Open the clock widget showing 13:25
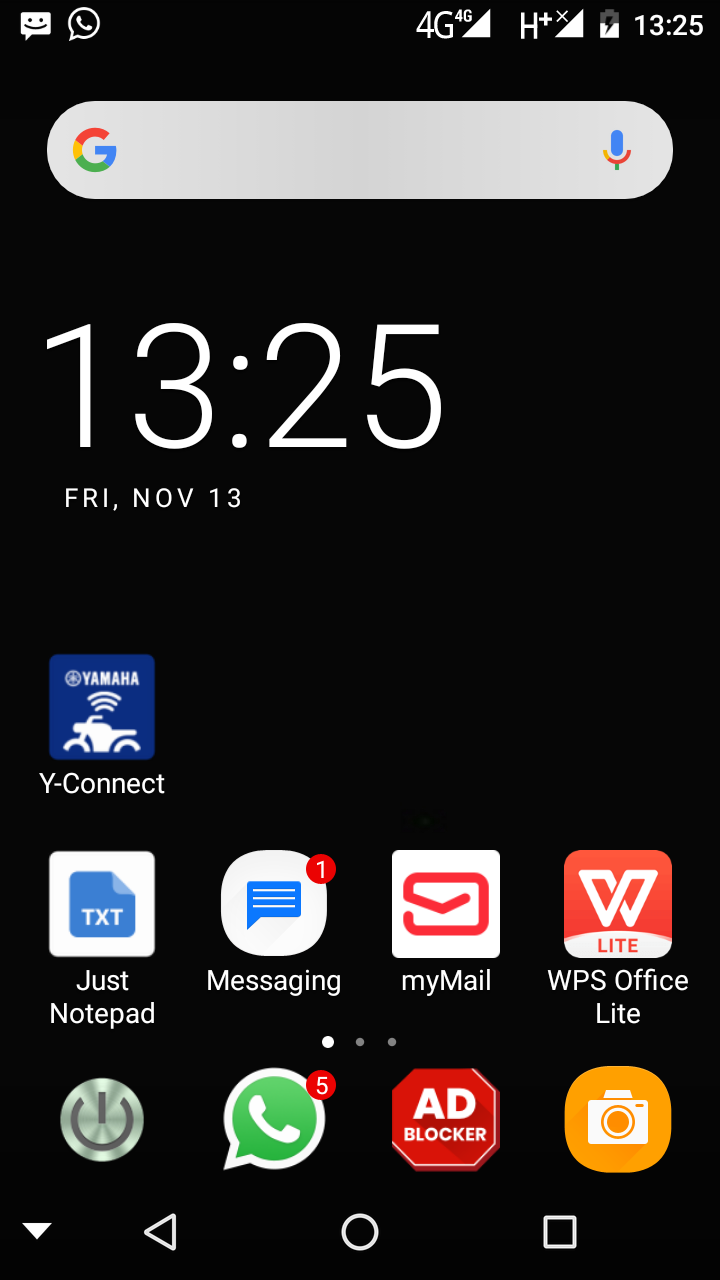The width and height of the screenshot is (720, 1280). [x=242, y=385]
